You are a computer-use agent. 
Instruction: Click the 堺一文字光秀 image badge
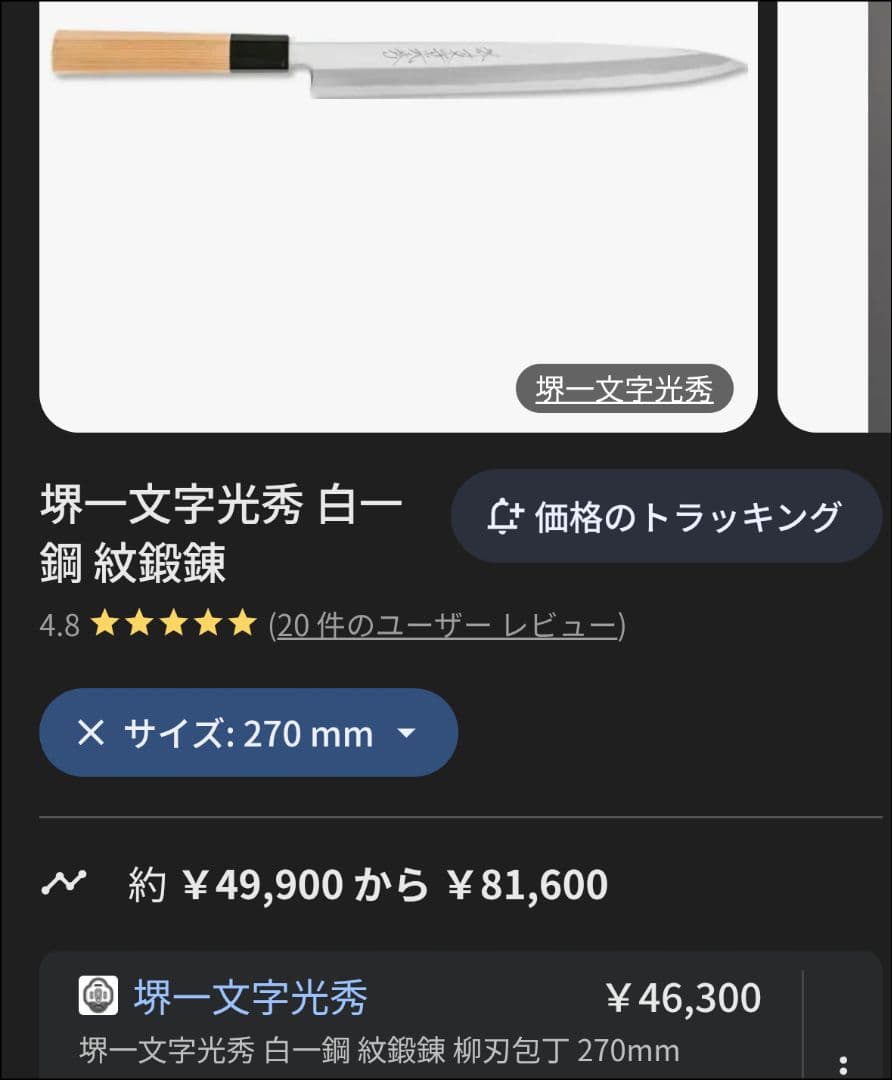[626, 389]
